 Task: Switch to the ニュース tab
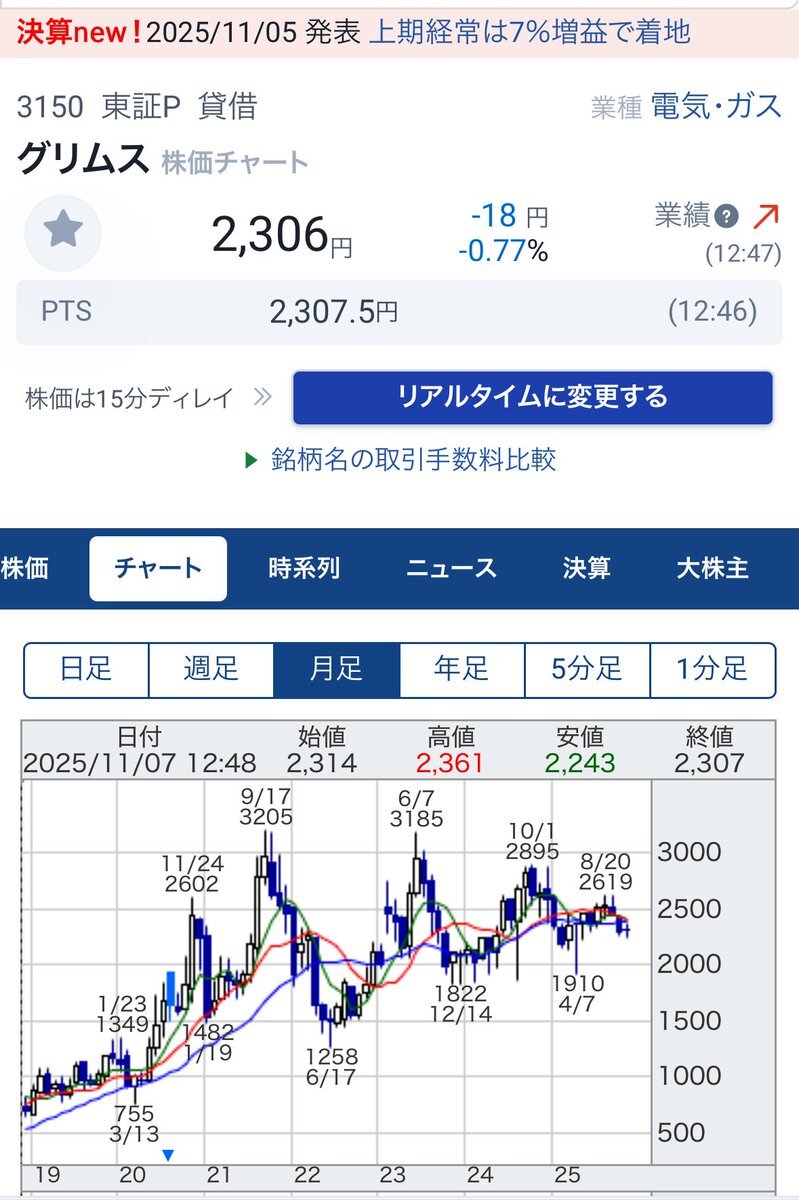pos(452,565)
